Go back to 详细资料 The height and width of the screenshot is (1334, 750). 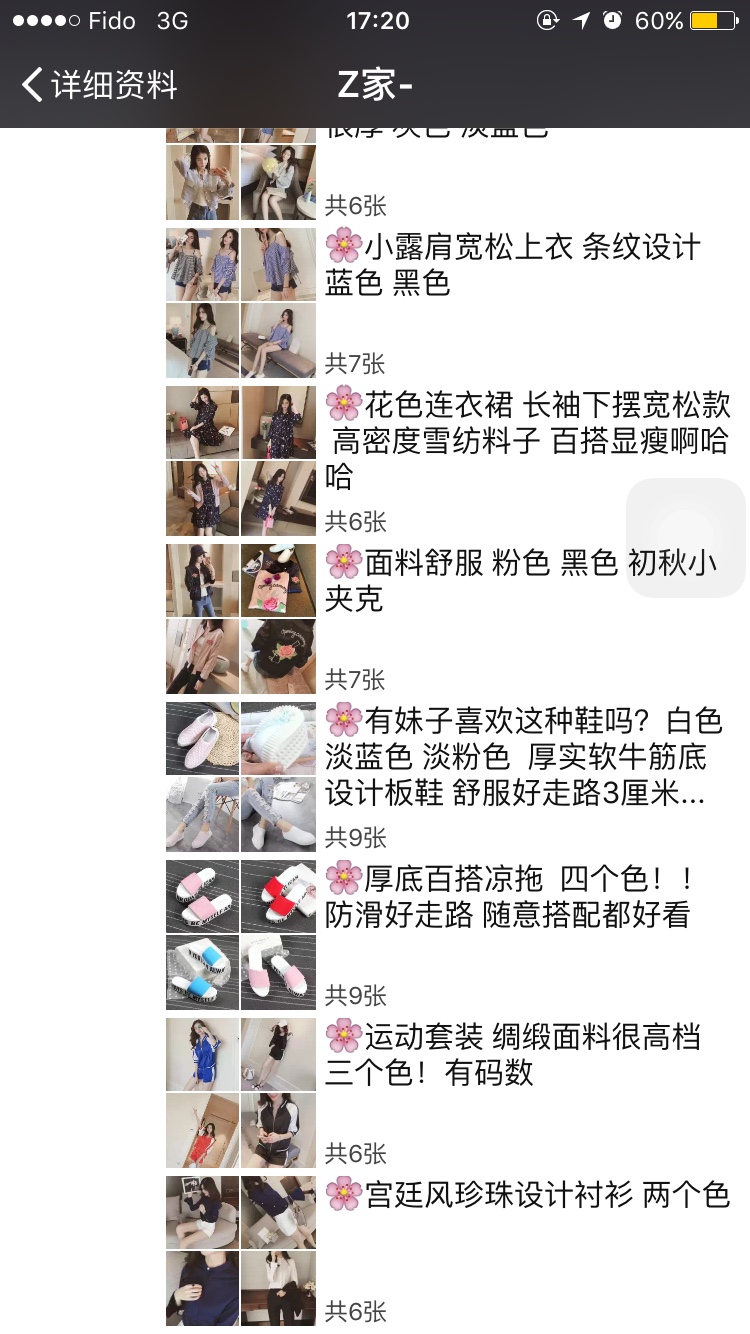(x=98, y=85)
